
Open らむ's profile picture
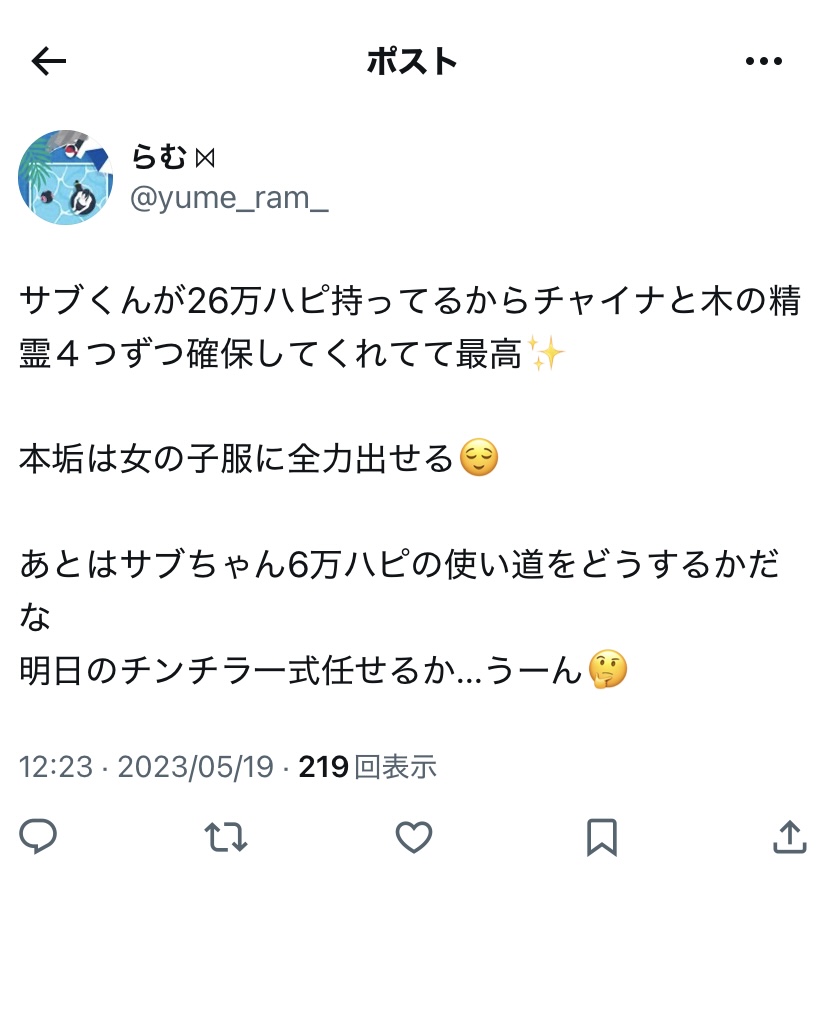[x=65, y=177]
